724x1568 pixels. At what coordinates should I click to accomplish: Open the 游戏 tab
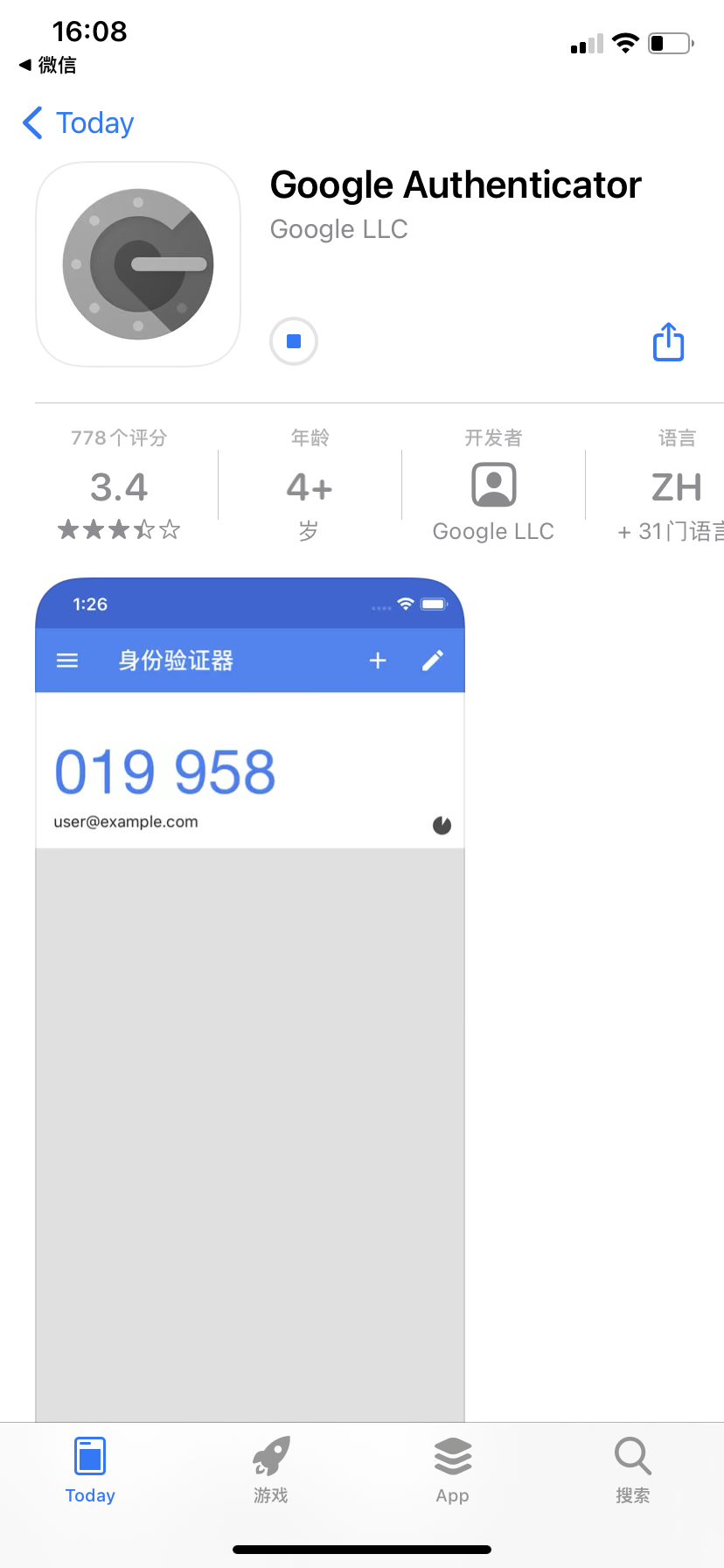(x=269, y=1470)
